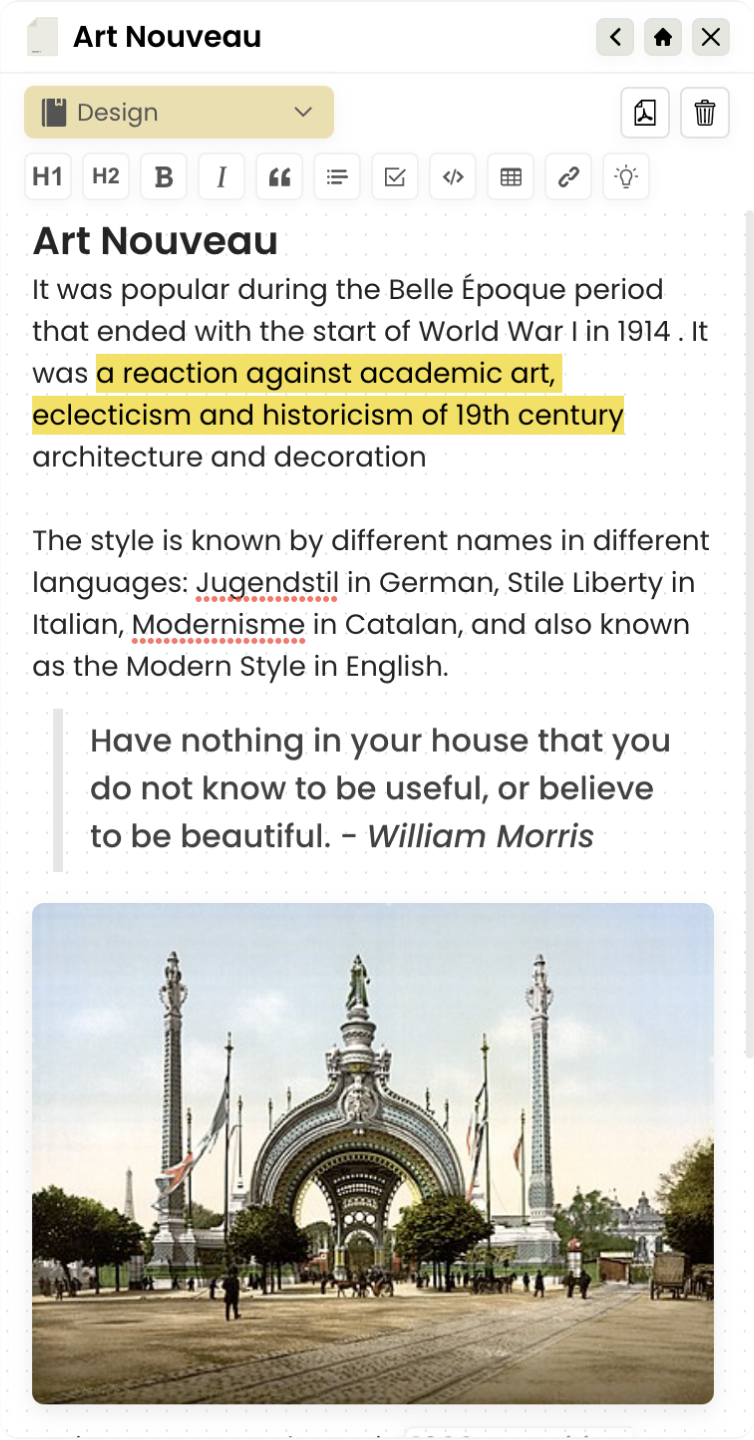Tap the light bulb highlight tool
Viewport: 754px width, 1440px height.
tap(626, 177)
